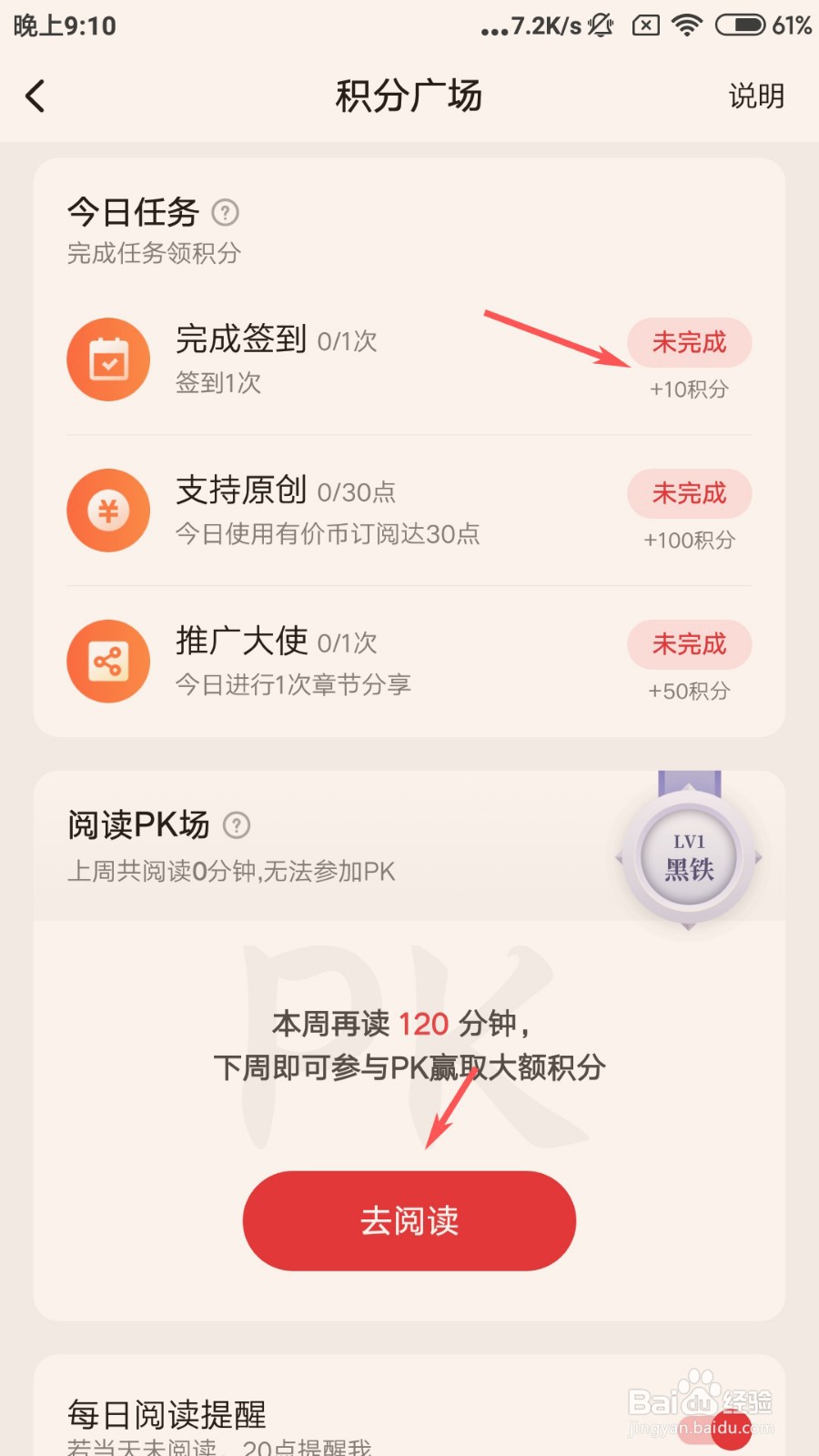
Task: Tap the 去阅读 red button
Action: pyautogui.click(x=409, y=1221)
